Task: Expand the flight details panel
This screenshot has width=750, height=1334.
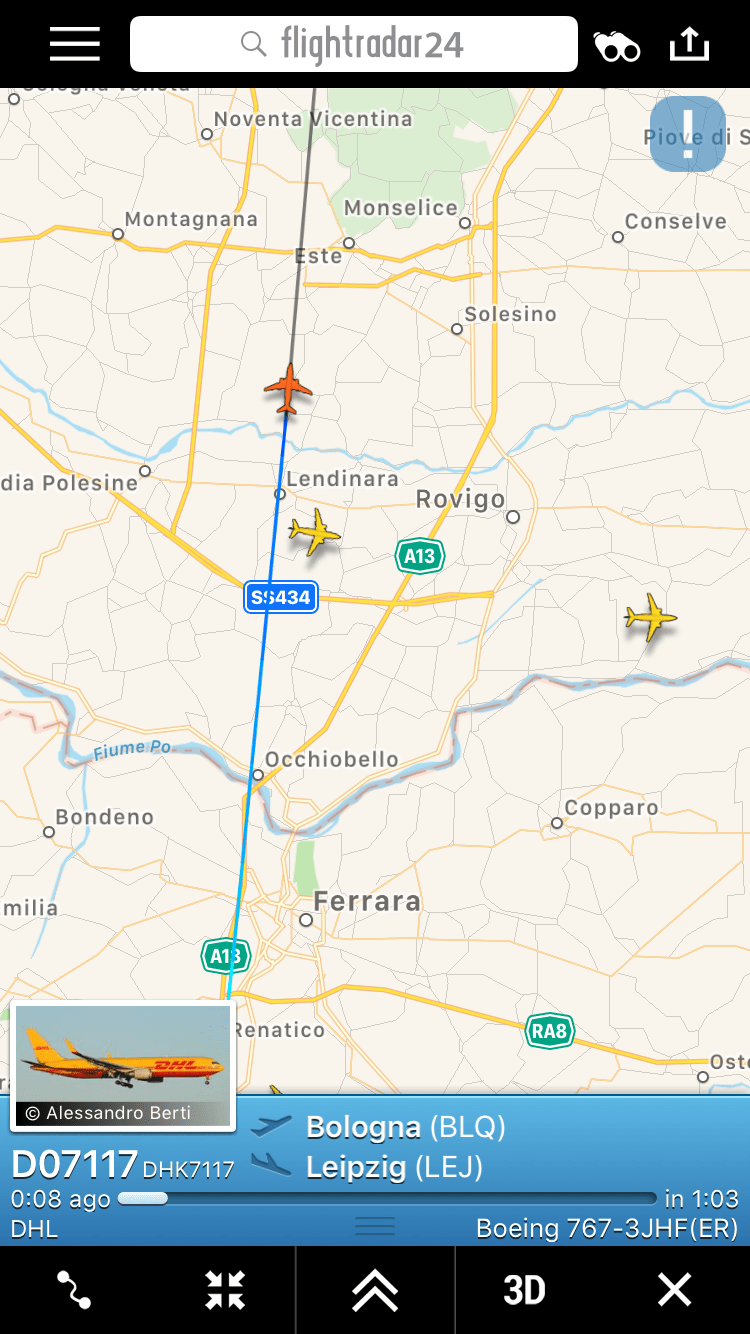Action: pyautogui.click(x=375, y=1290)
